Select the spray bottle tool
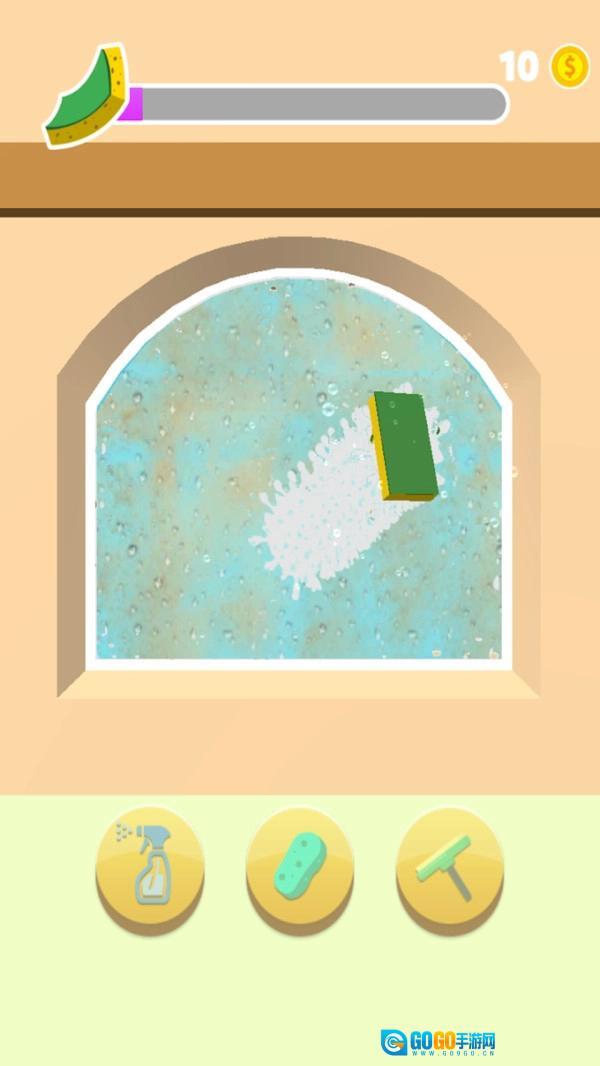The width and height of the screenshot is (600, 1066). click(150, 864)
